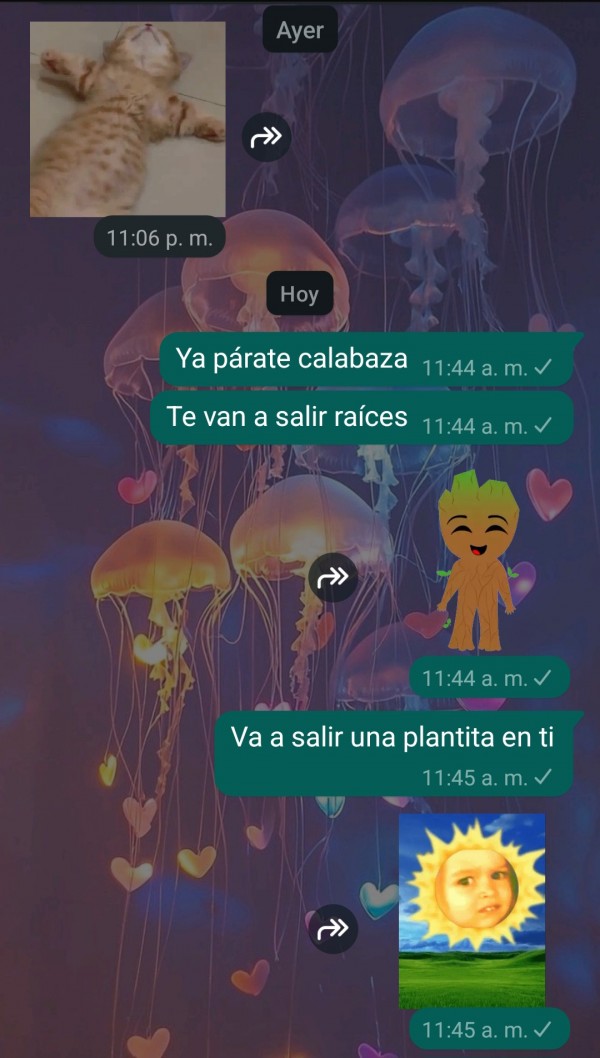Viewport: 600px width, 1058px height.
Task: Forward the baby sun sticker
Action: (x=332, y=930)
